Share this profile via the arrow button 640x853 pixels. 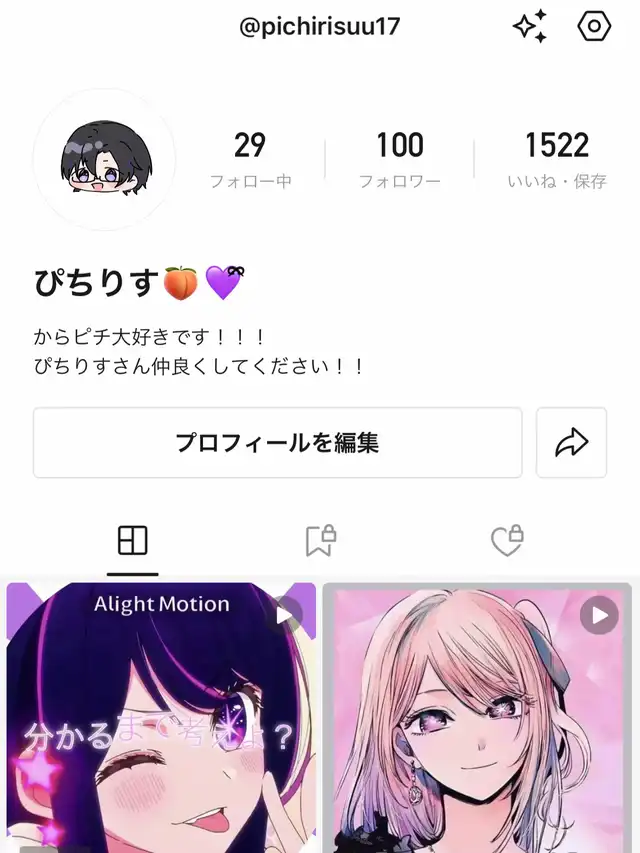[x=571, y=442]
